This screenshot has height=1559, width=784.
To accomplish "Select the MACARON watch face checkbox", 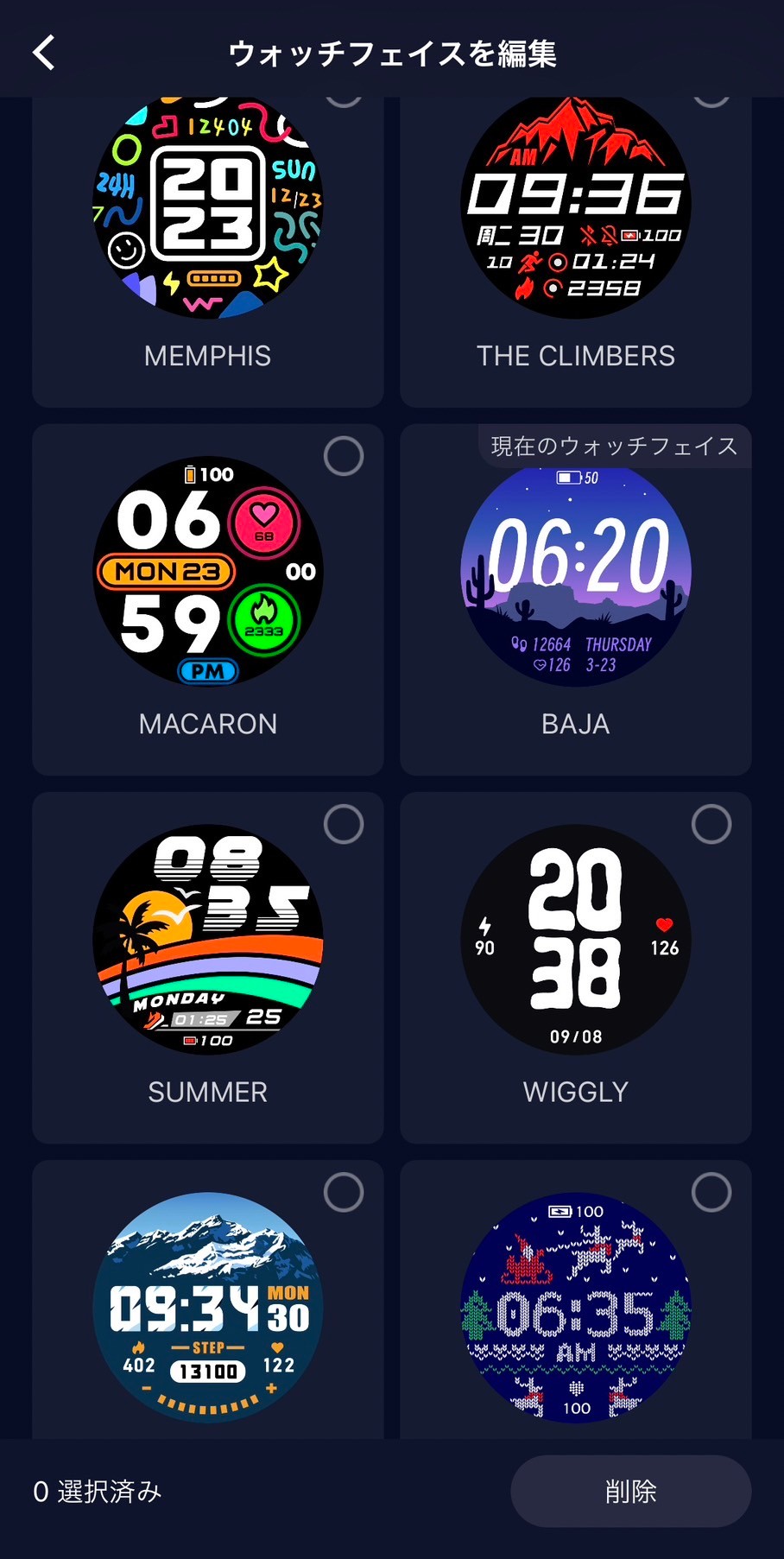I will click(343, 456).
